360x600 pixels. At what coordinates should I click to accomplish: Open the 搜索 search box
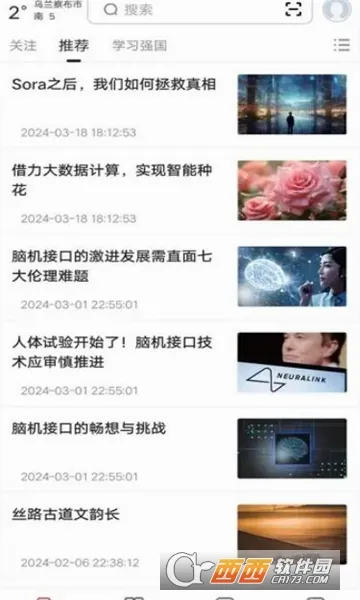[200, 10]
